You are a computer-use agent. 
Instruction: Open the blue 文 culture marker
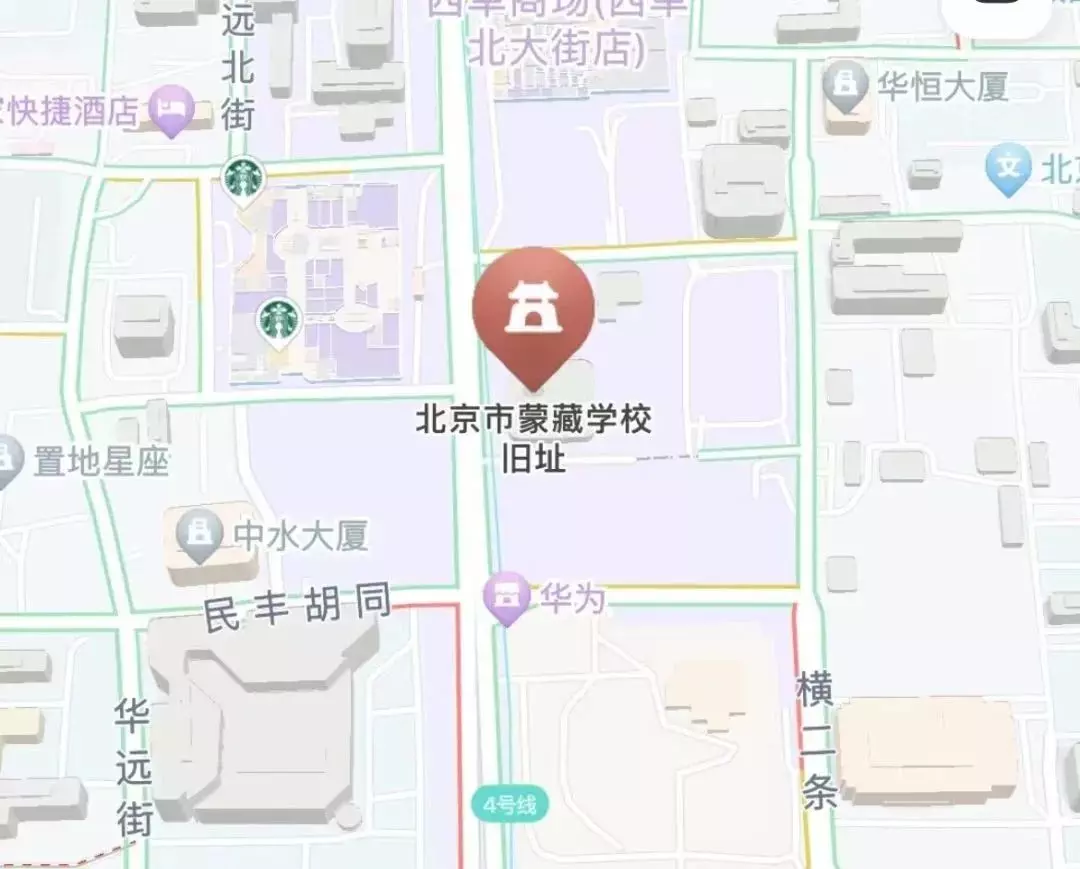click(1007, 166)
